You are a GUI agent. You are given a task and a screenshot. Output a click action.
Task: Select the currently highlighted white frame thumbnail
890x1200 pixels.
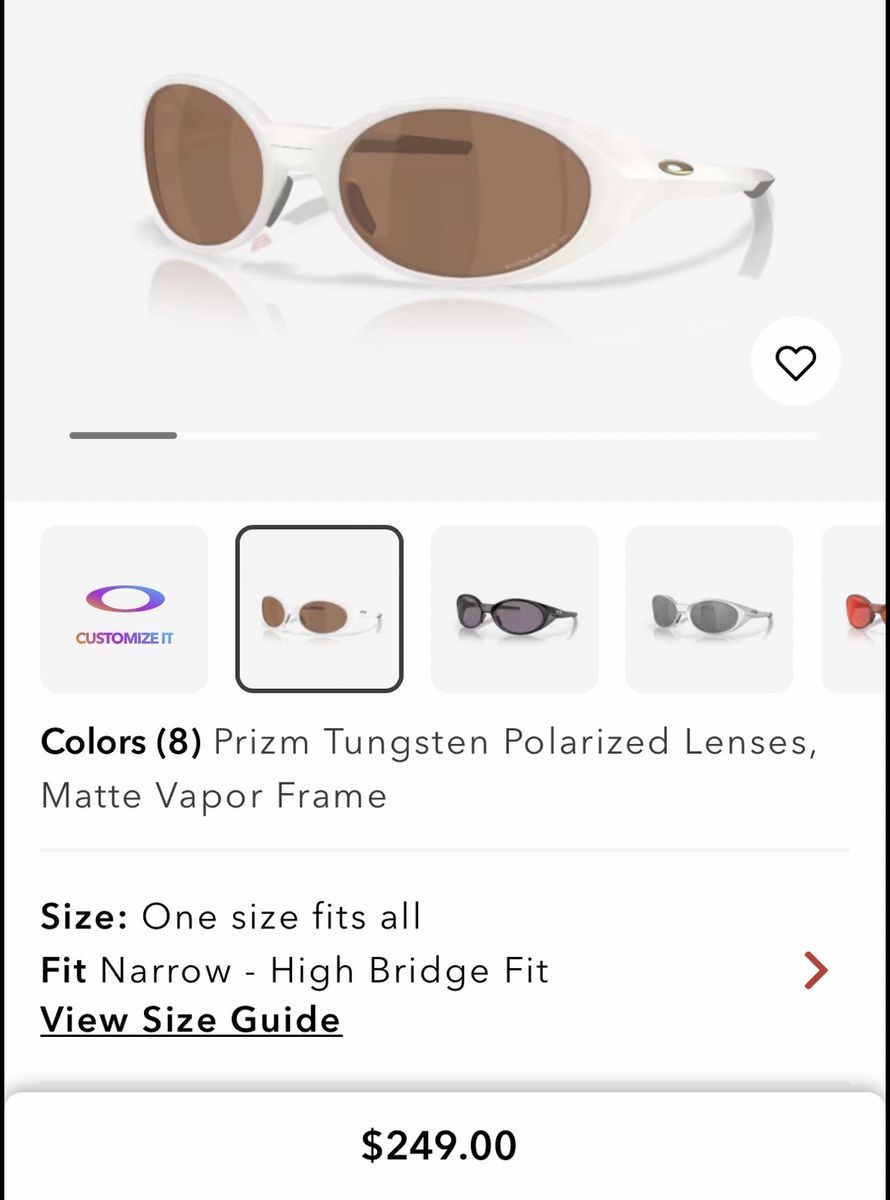(x=318, y=608)
